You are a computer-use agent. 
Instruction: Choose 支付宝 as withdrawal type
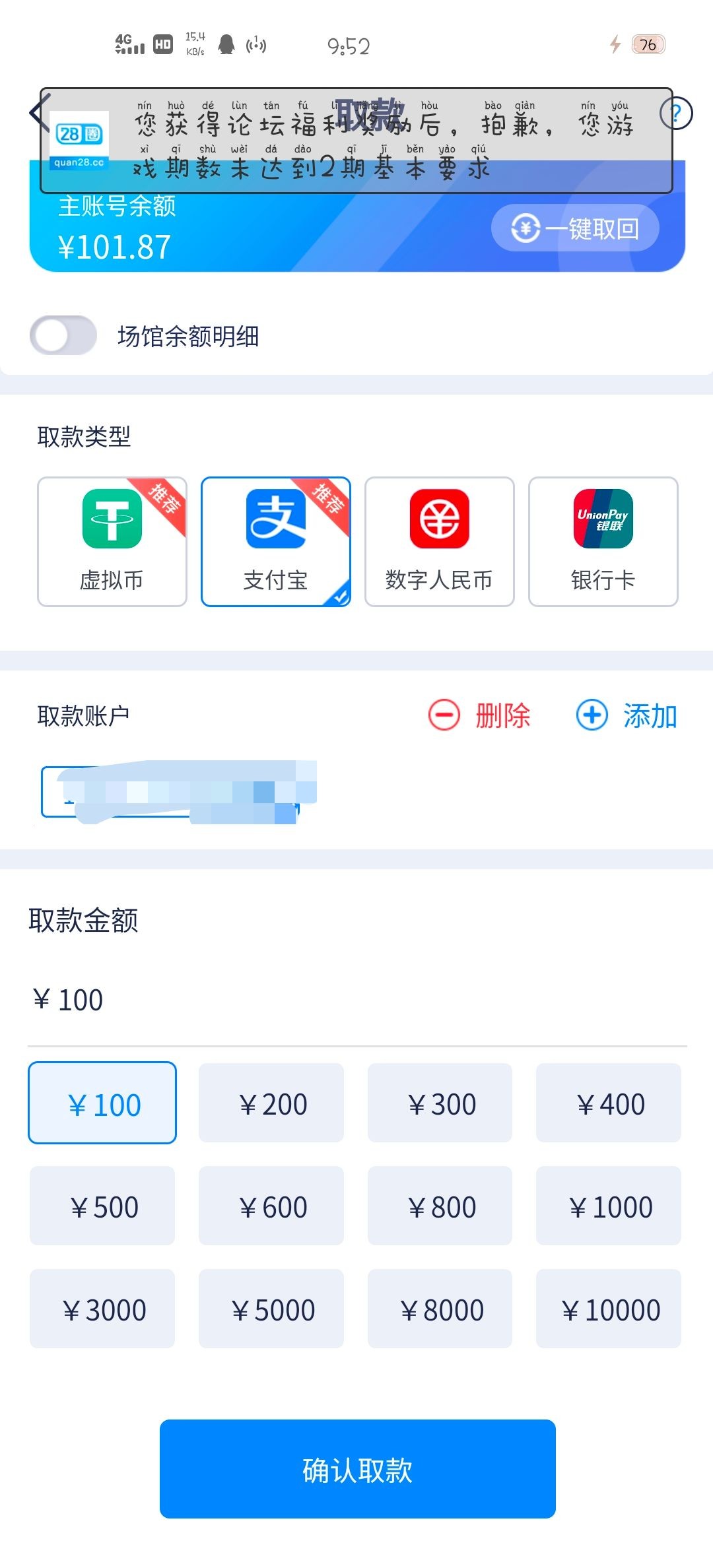tap(275, 541)
